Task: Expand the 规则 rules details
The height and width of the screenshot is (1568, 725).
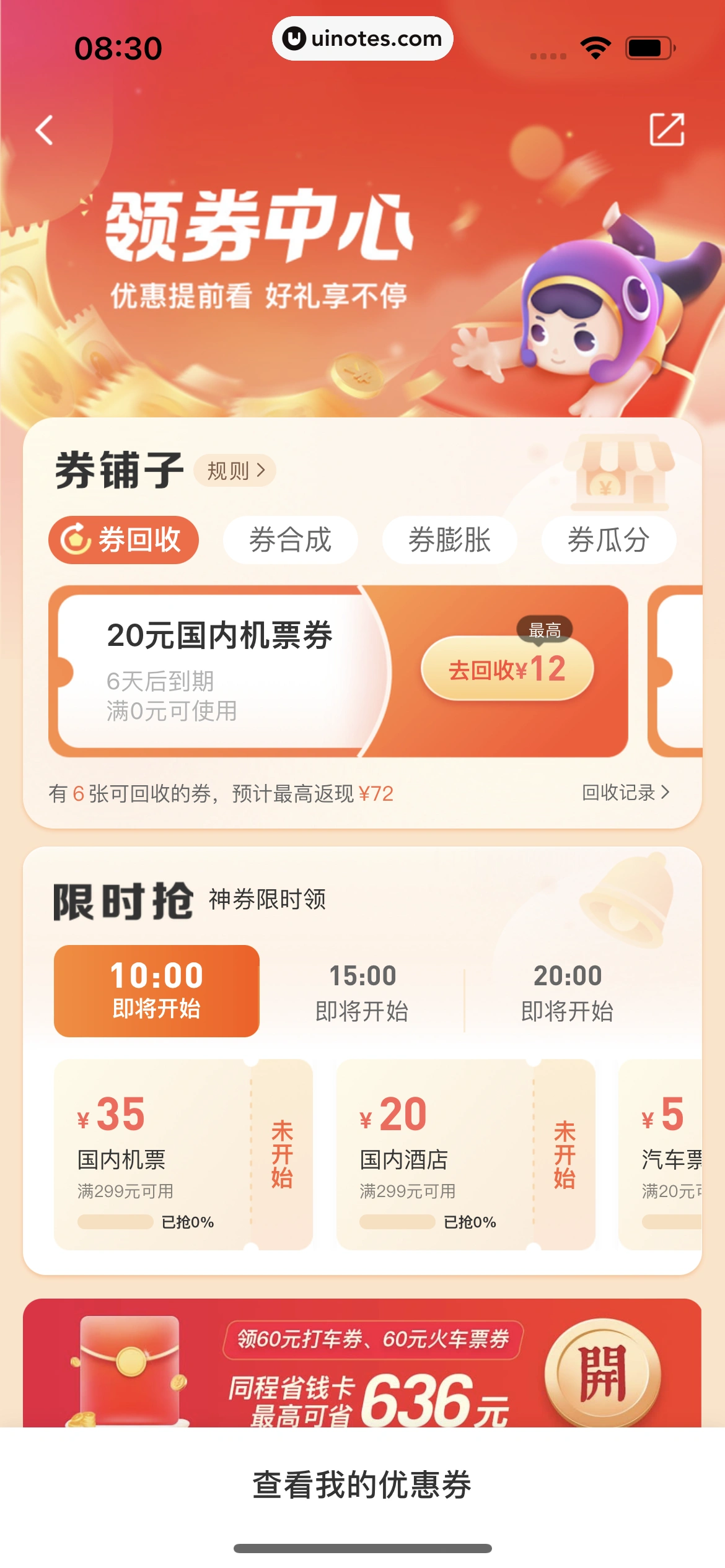Action: [x=235, y=471]
